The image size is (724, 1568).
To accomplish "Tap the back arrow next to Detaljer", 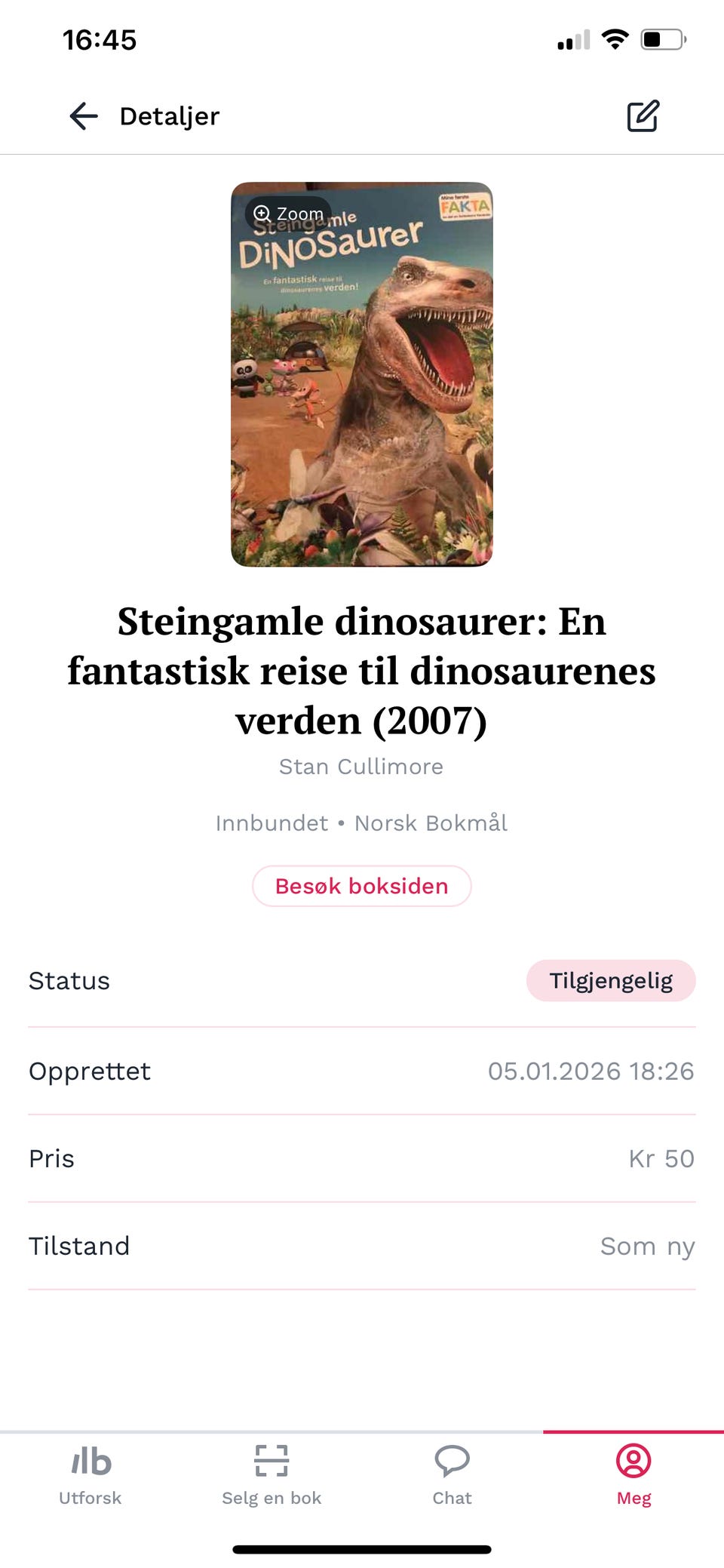I will [x=84, y=116].
